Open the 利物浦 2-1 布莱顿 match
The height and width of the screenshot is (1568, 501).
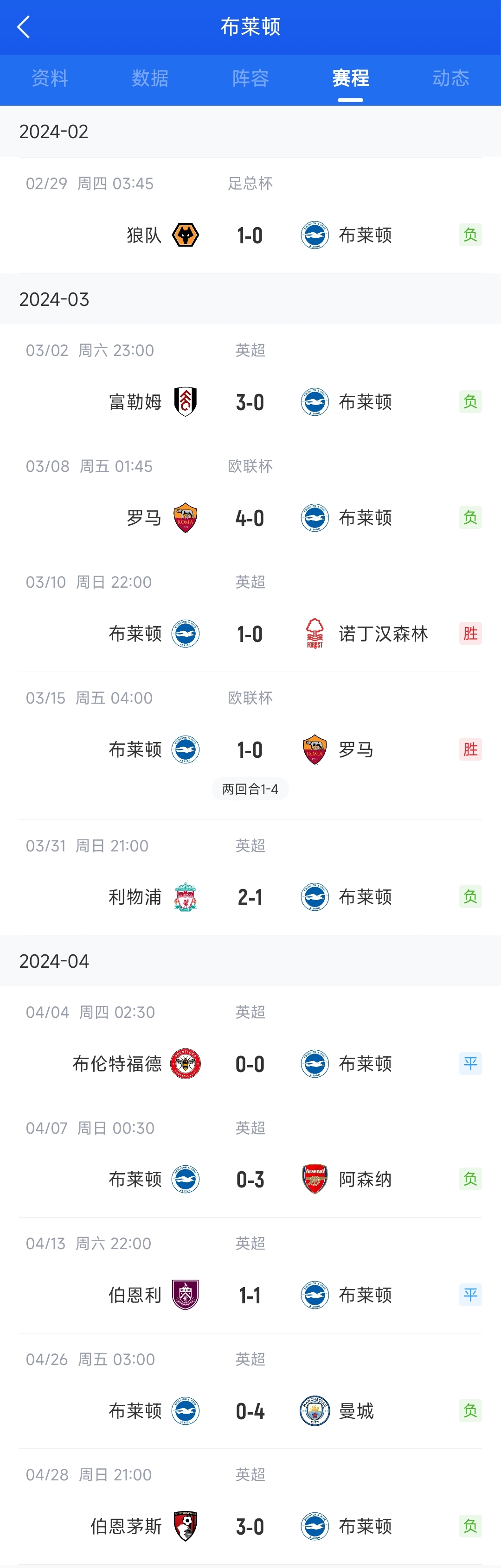(x=250, y=897)
